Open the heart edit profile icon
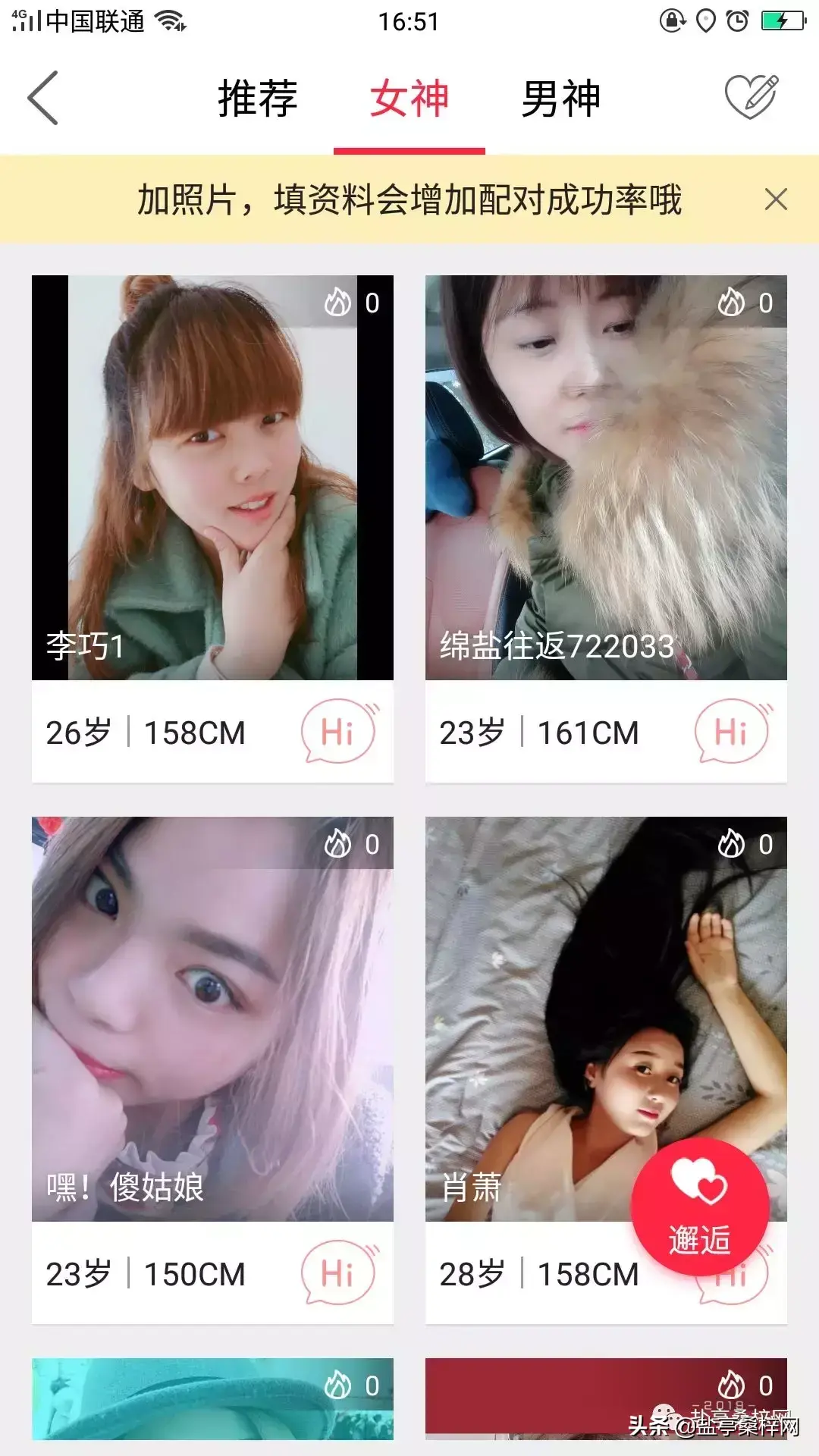Image resolution: width=819 pixels, height=1456 pixels. pos(751,97)
